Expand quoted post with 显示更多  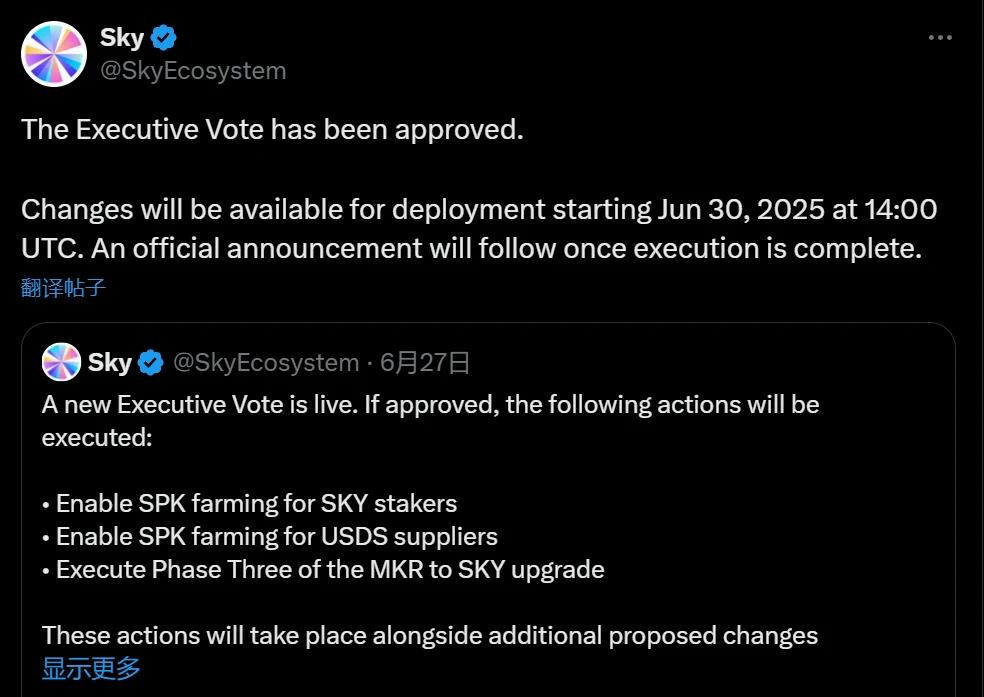pyautogui.click(x=91, y=668)
